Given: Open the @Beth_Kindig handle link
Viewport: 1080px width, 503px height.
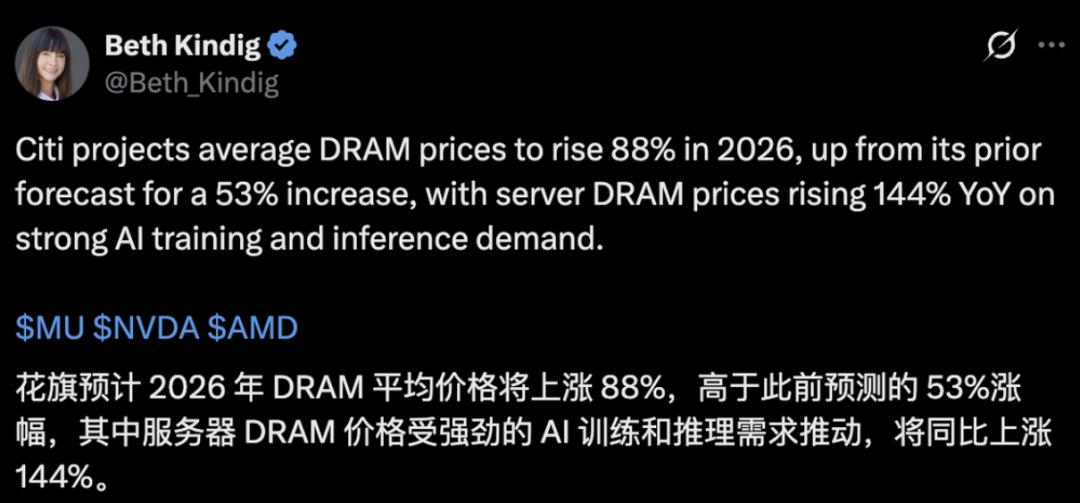Looking at the screenshot, I should [192, 82].
